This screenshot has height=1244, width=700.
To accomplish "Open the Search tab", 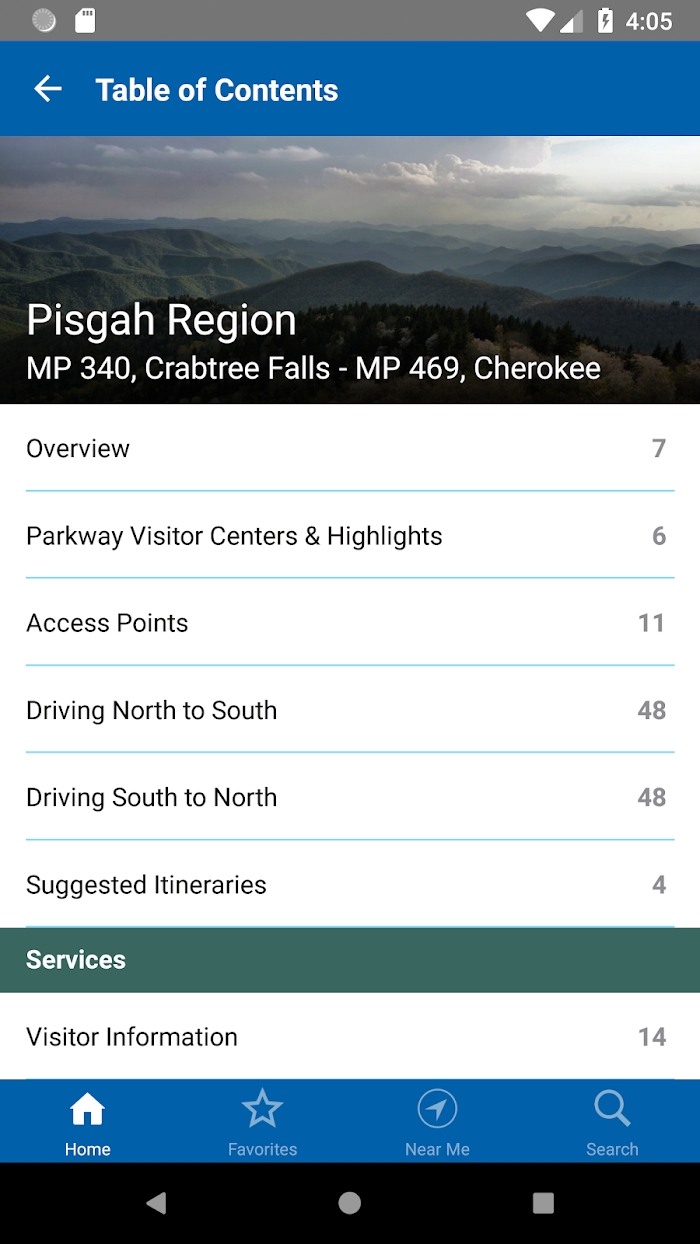I will point(612,1122).
